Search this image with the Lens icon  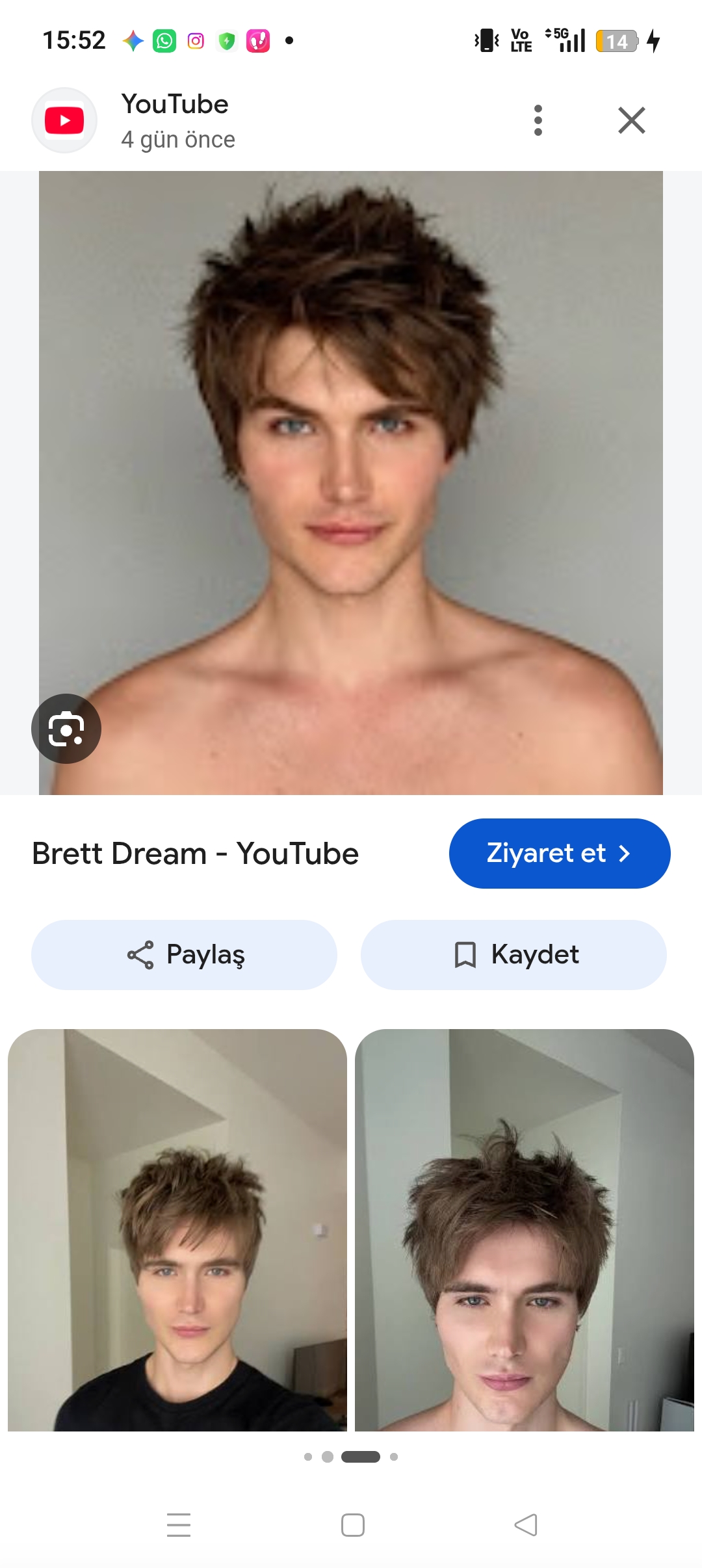[66, 728]
